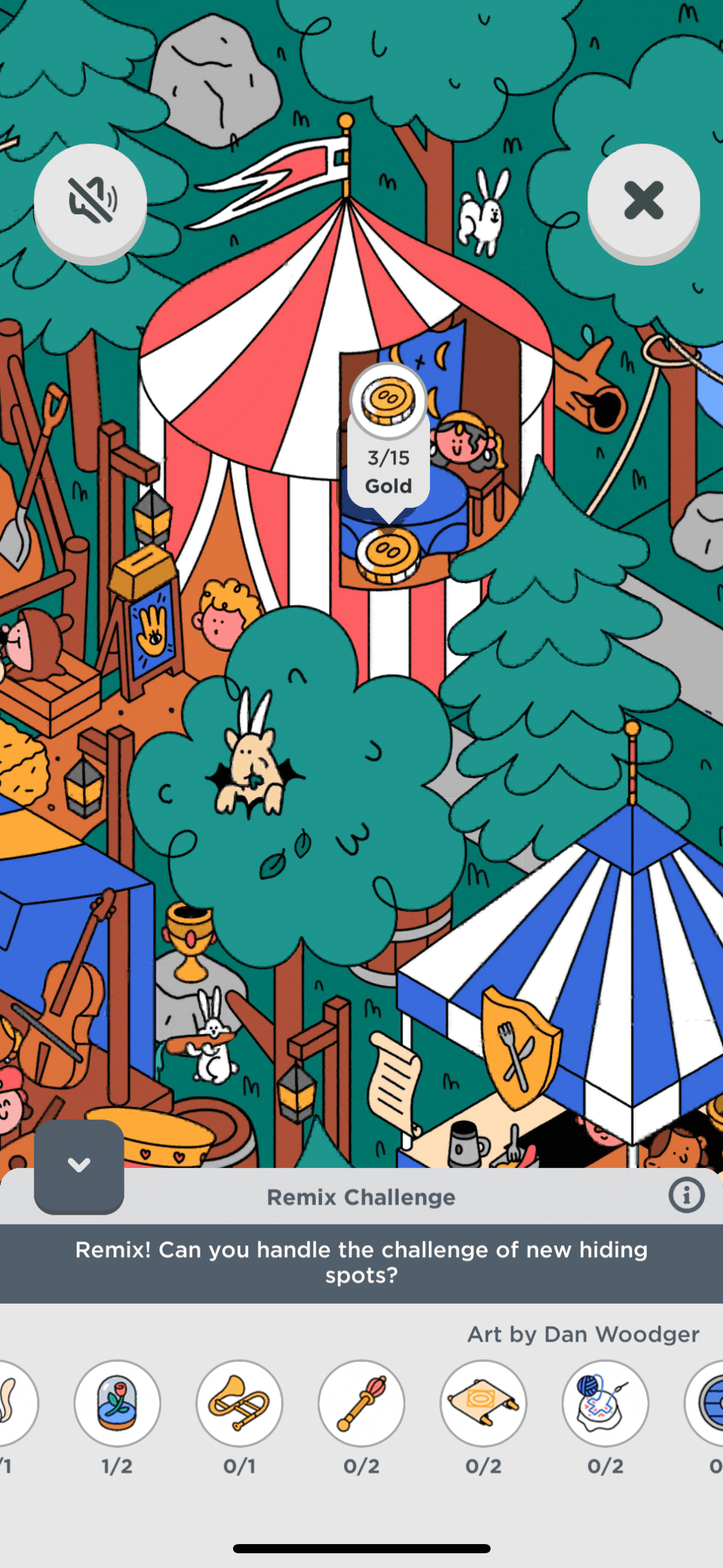Select the trombone item to find

click(239, 1403)
